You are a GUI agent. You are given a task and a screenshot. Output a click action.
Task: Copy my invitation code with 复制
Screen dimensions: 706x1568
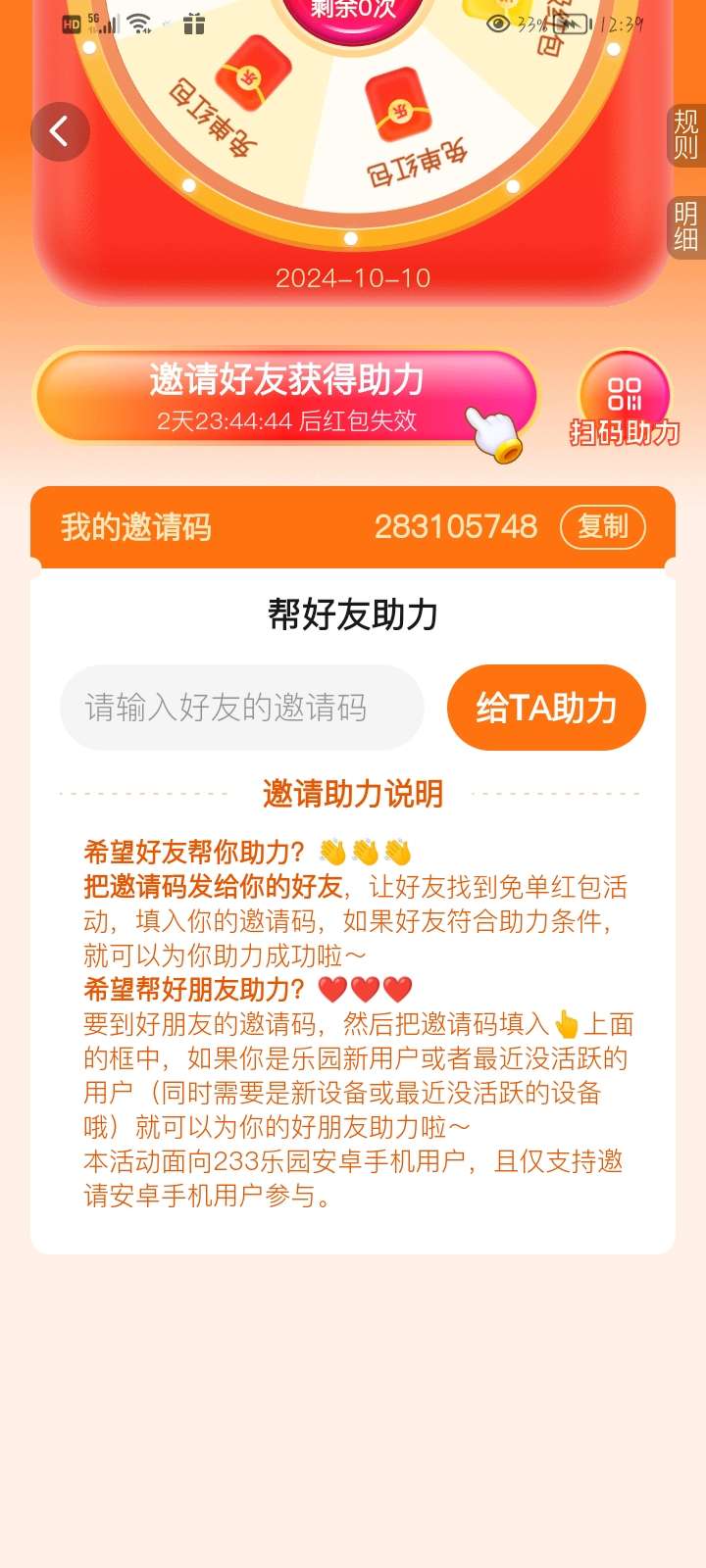pos(602,527)
